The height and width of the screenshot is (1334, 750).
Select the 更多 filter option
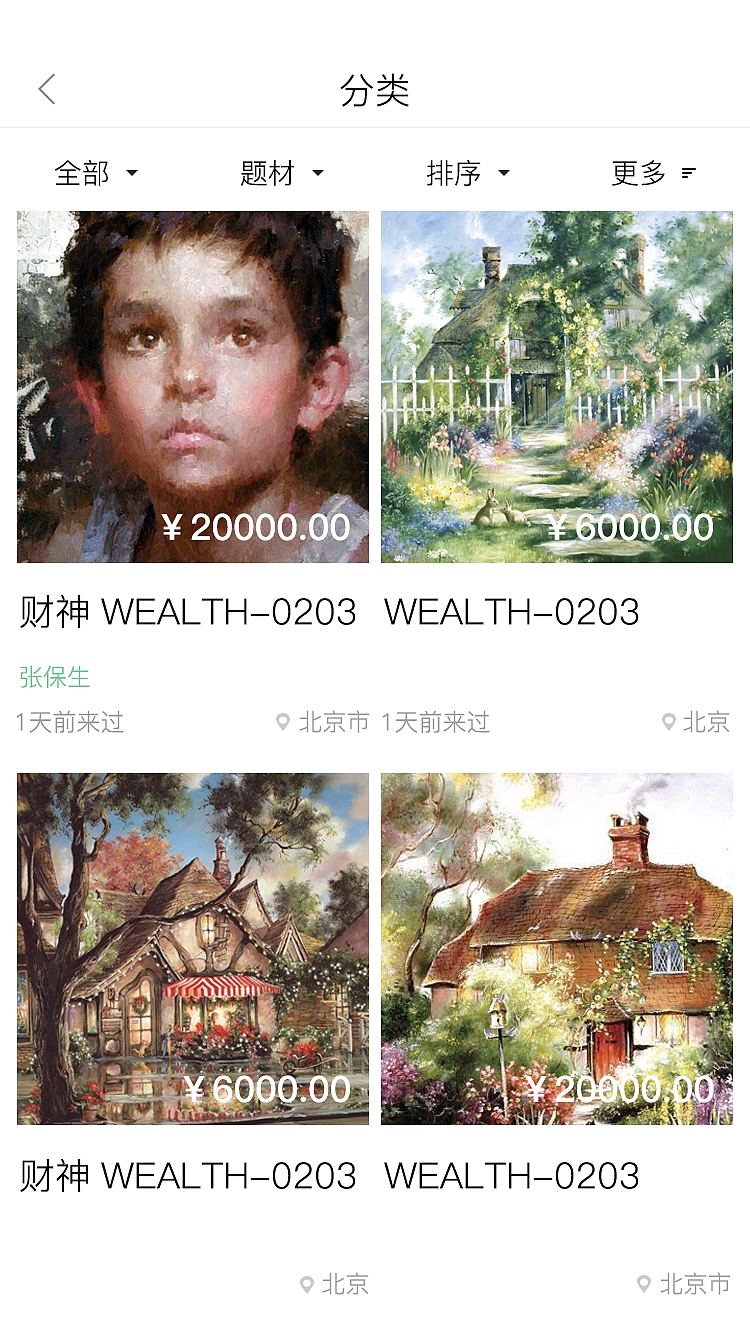639,173
